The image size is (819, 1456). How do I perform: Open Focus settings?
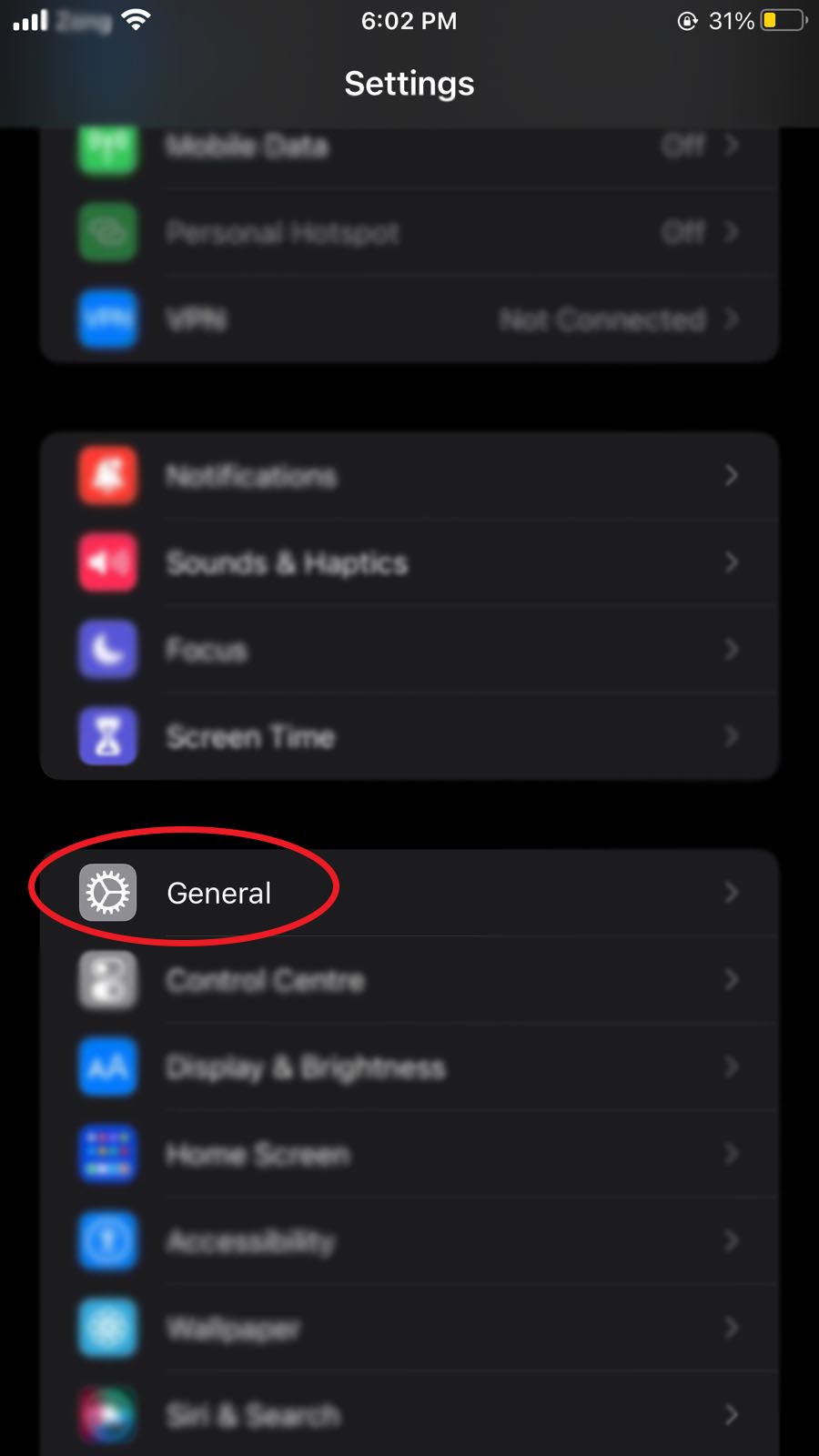(x=409, y=650)
